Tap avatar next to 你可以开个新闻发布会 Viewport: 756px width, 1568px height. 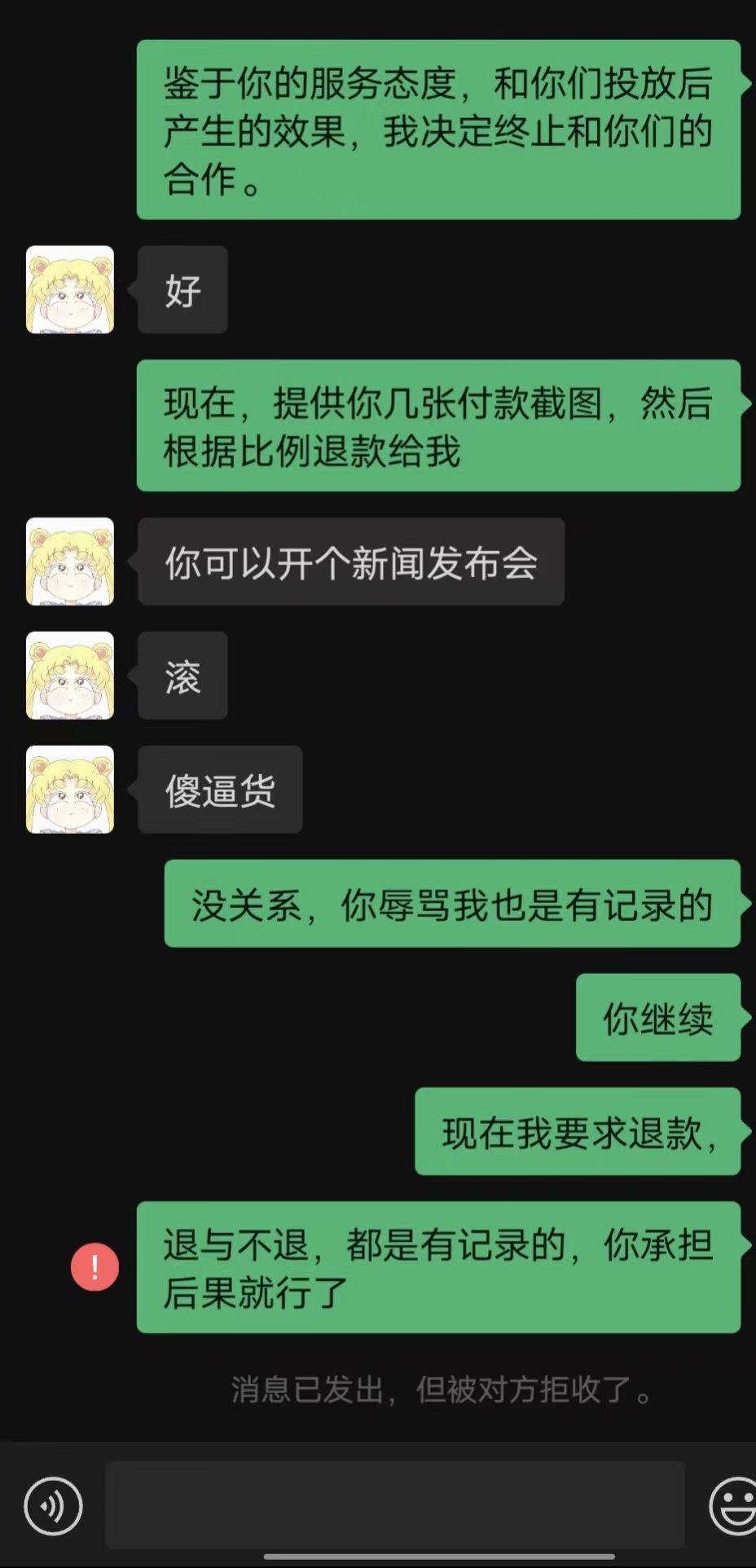(70, 562)
